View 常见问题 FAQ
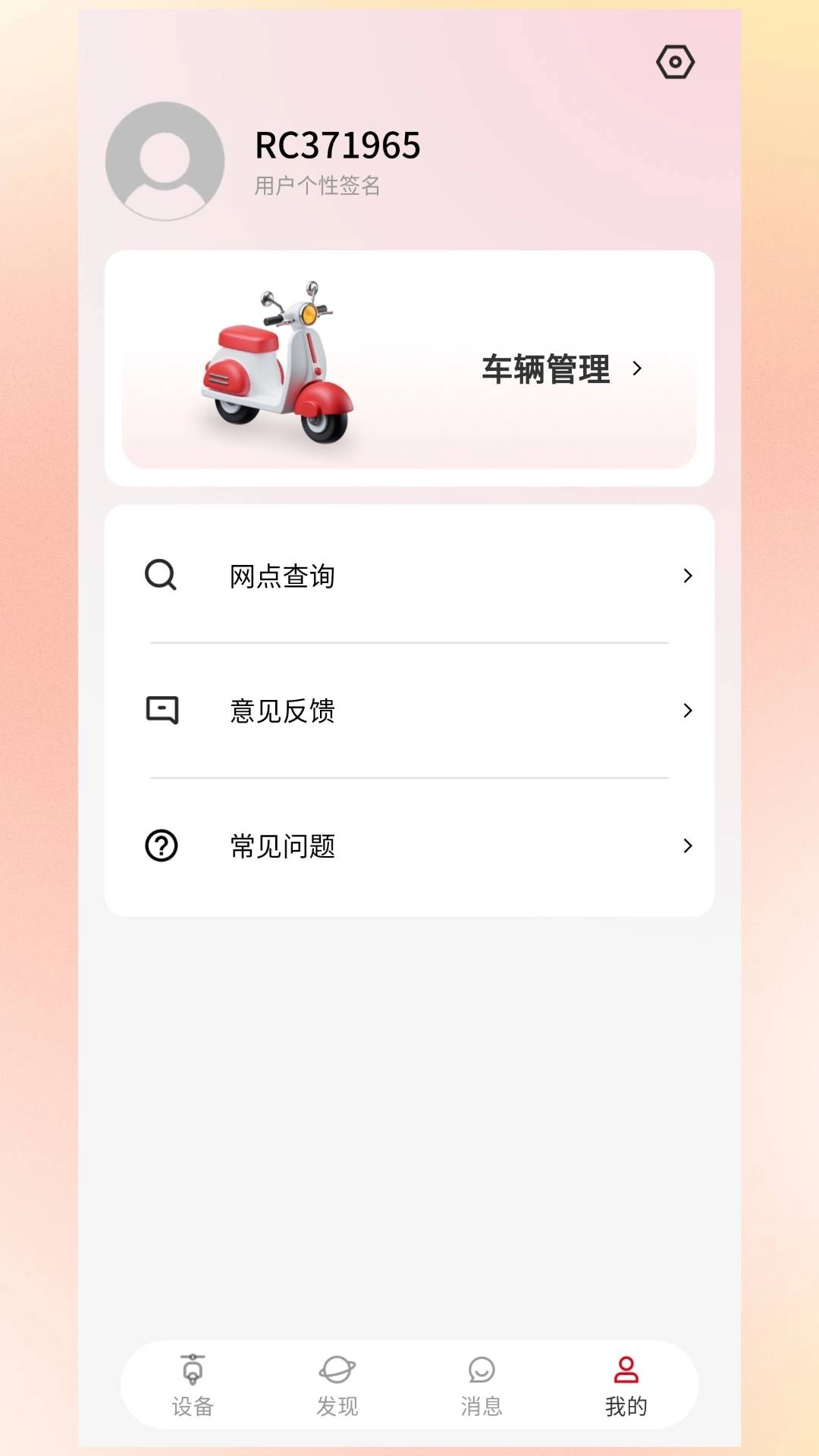819x1456 pixels. [x=409, y=846]
